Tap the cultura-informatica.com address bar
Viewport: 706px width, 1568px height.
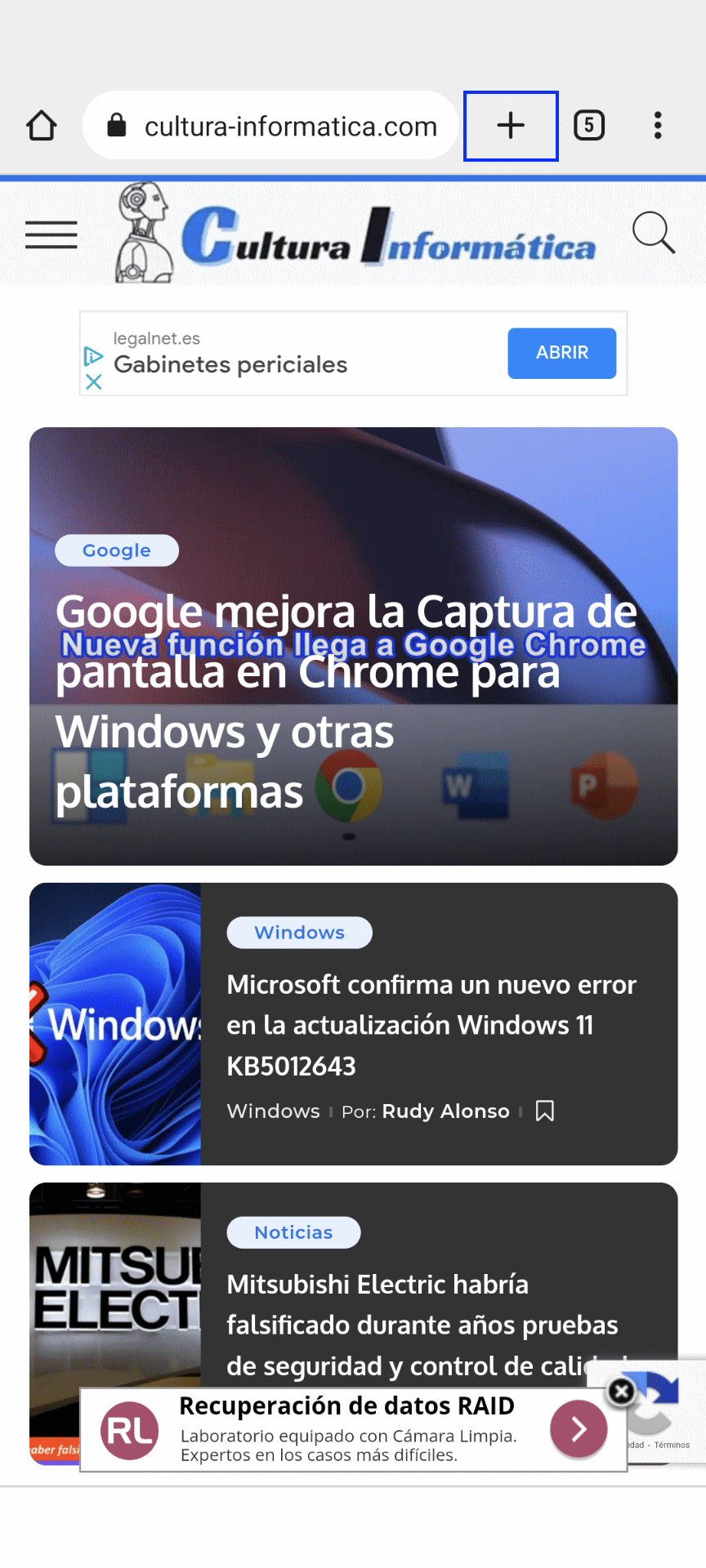tap(270, 126)
